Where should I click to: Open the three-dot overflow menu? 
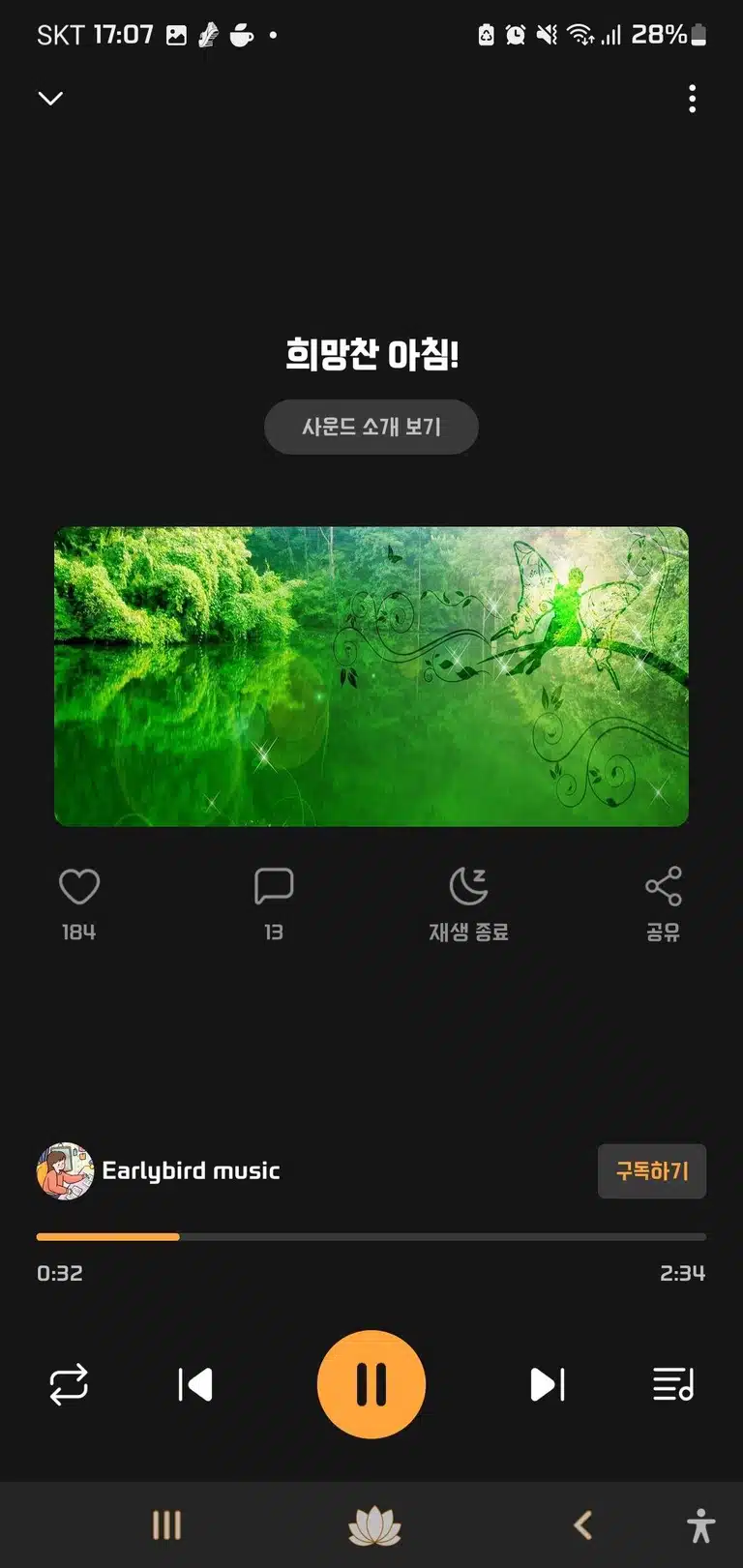point(692,99)
